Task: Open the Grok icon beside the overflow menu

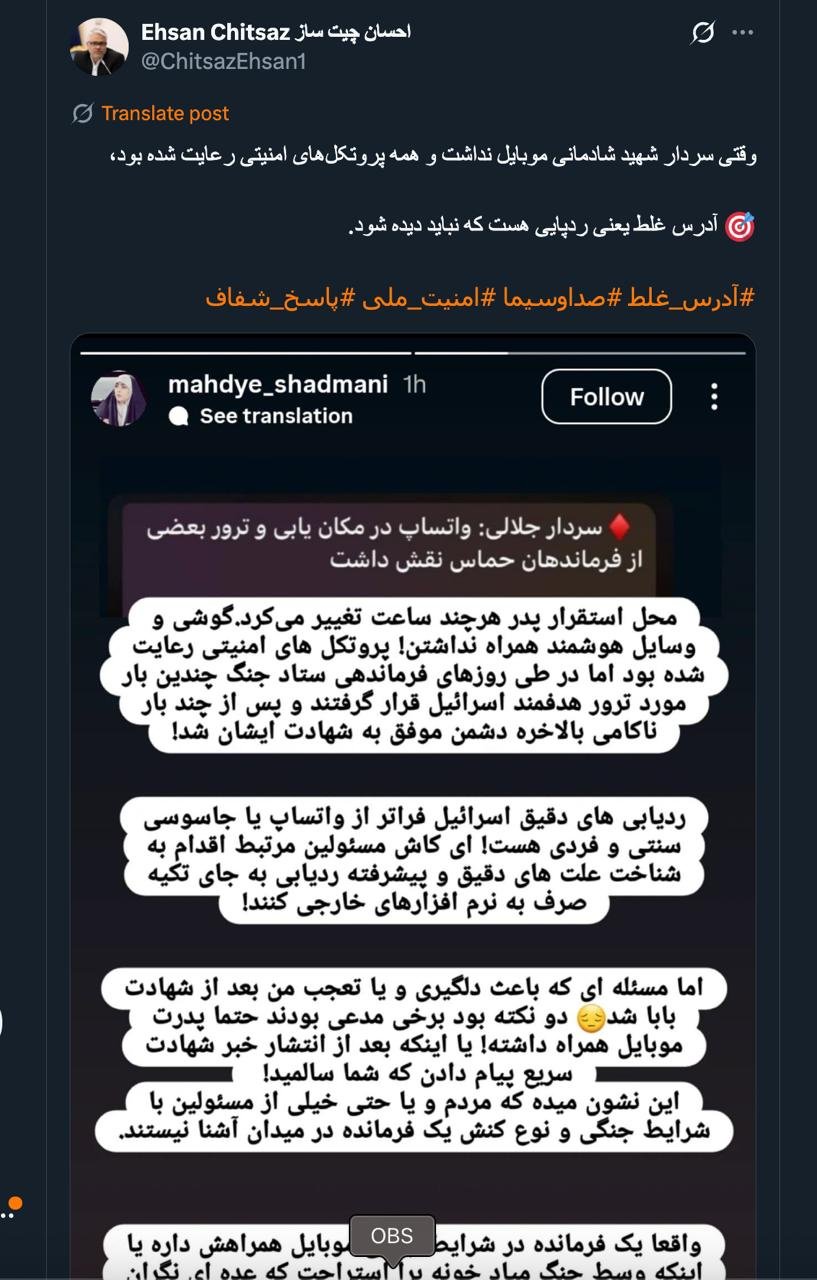Action: pos(703,33)
